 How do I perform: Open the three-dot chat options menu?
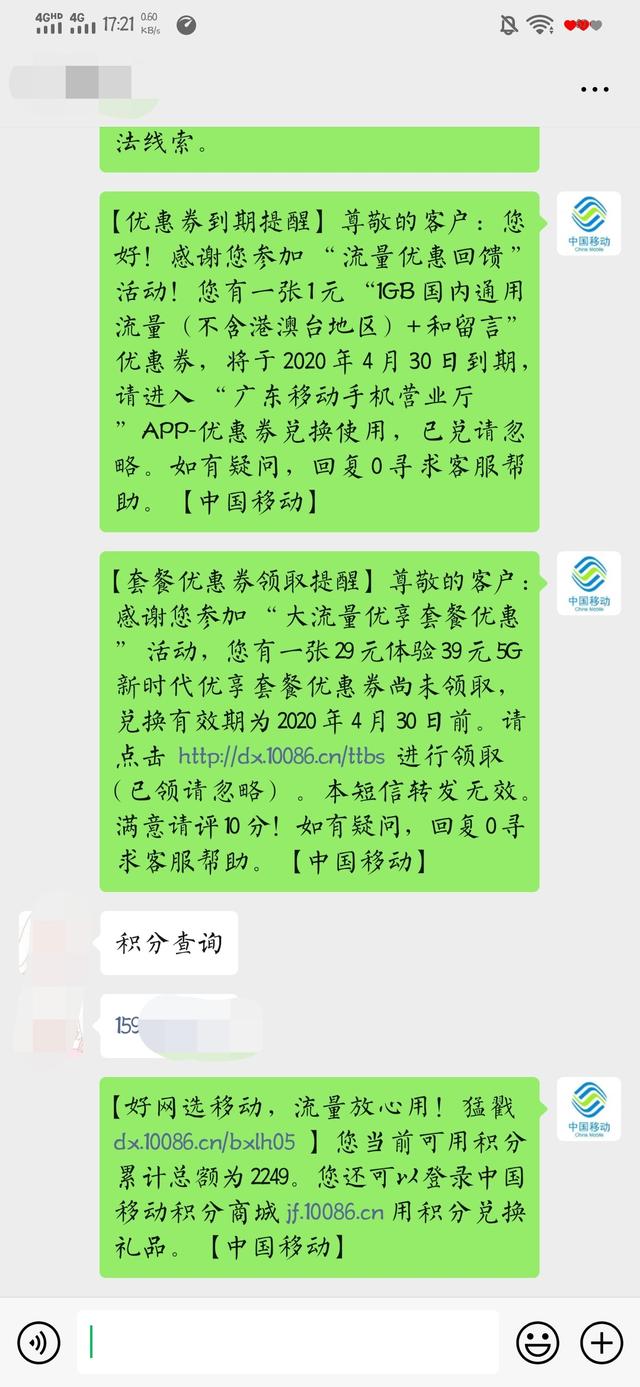pyautogui.click(x=594, y=89)
